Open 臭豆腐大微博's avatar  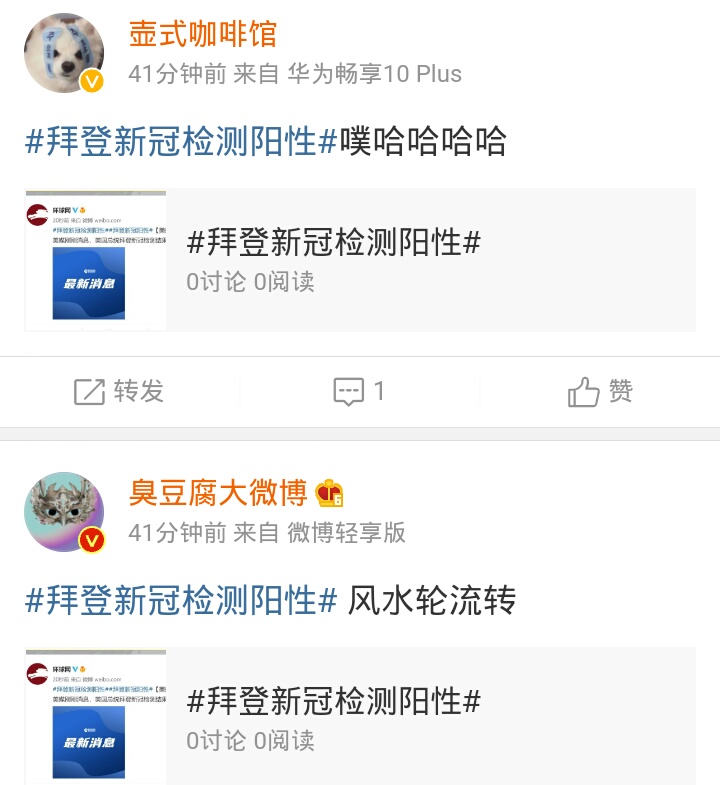tap(64, 512)
